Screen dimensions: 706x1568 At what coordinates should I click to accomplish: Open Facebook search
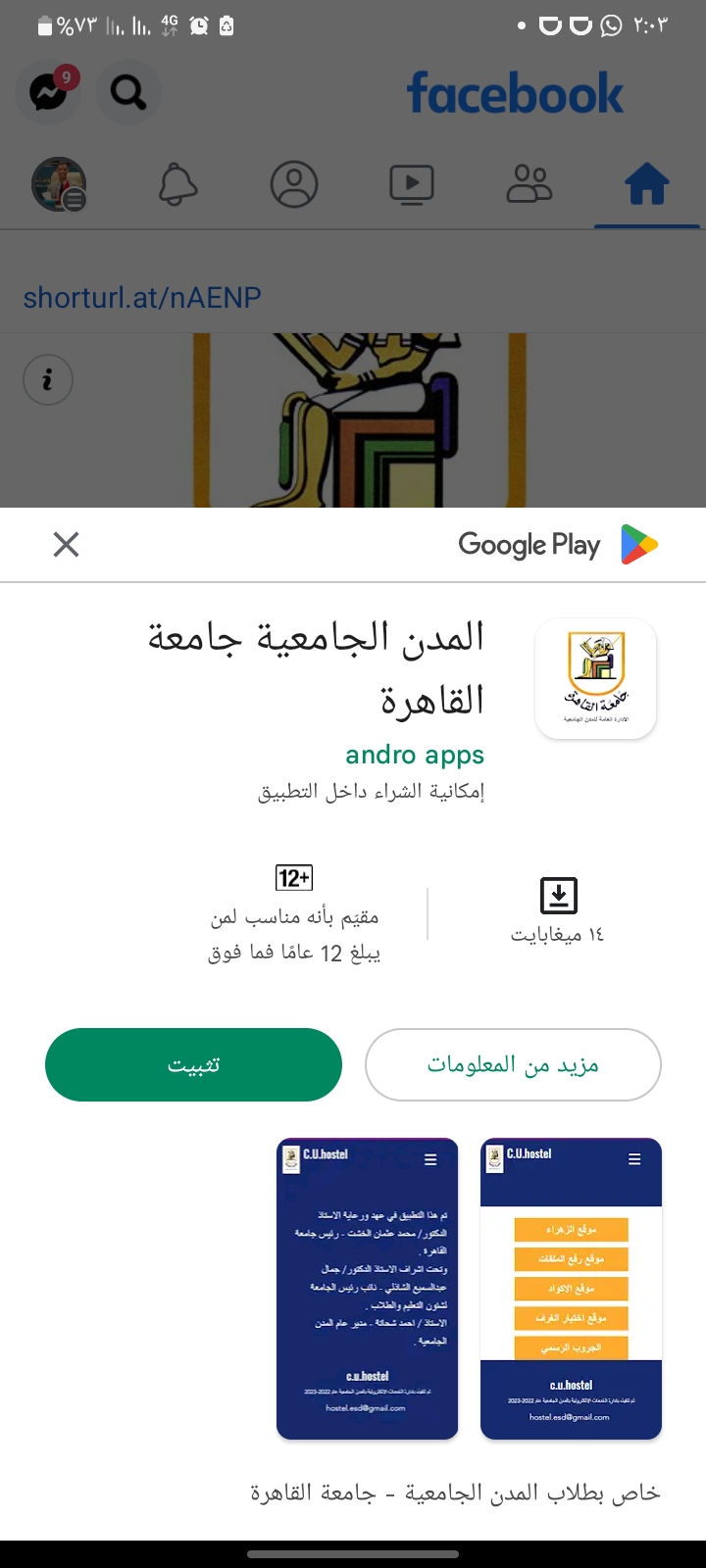(x=128, y=92)
